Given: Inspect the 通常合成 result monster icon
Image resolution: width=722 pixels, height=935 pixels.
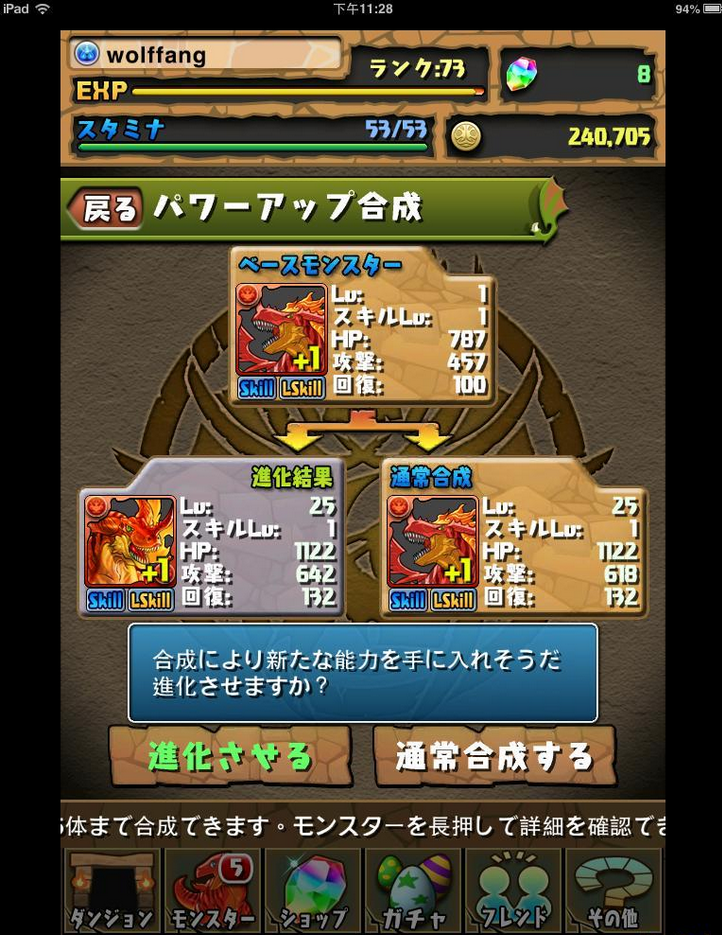Looking at the screenshot, I should pyautogui.click(x=432, y=541).
